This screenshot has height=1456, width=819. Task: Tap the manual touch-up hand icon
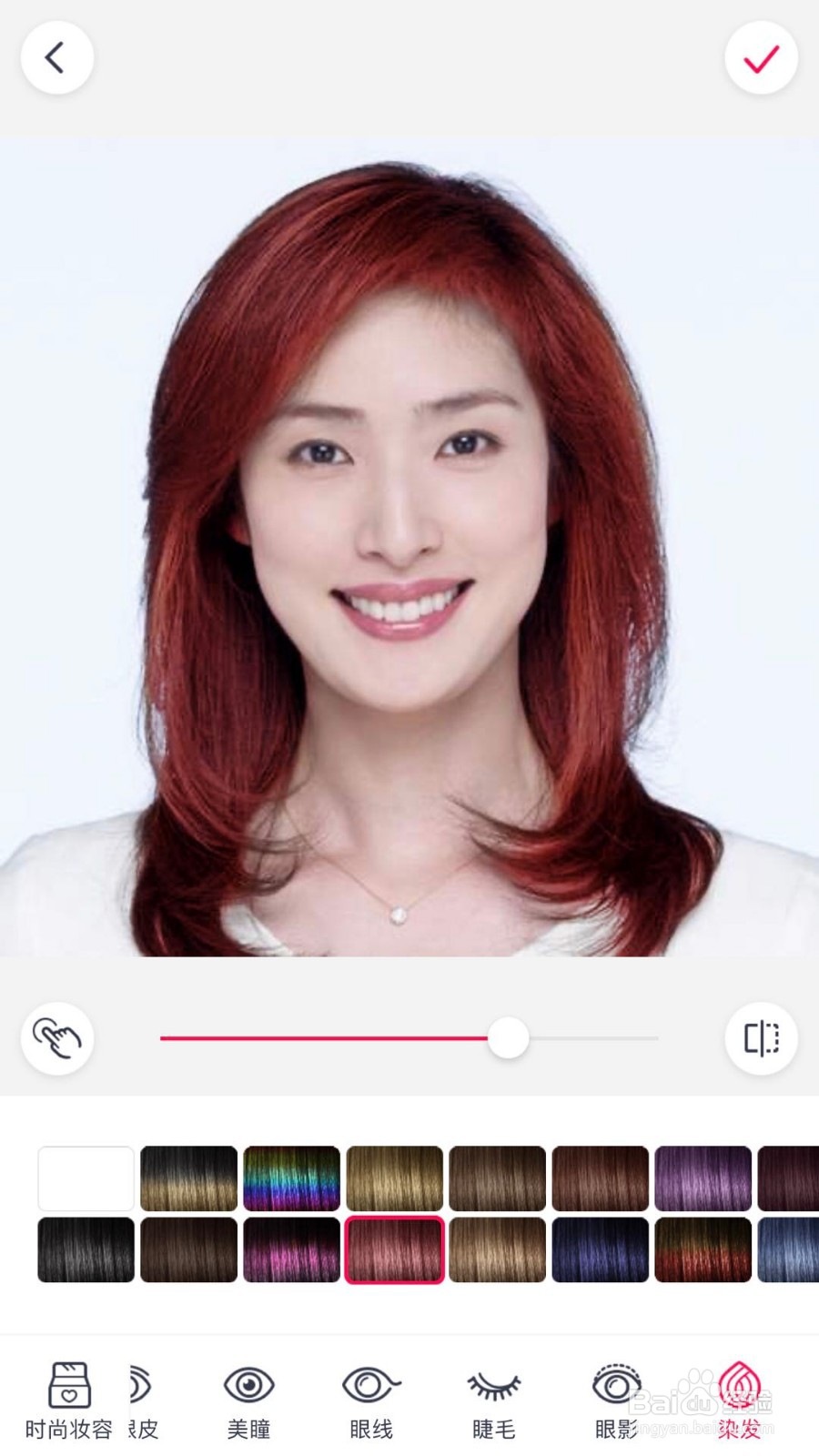(57, 1037)
